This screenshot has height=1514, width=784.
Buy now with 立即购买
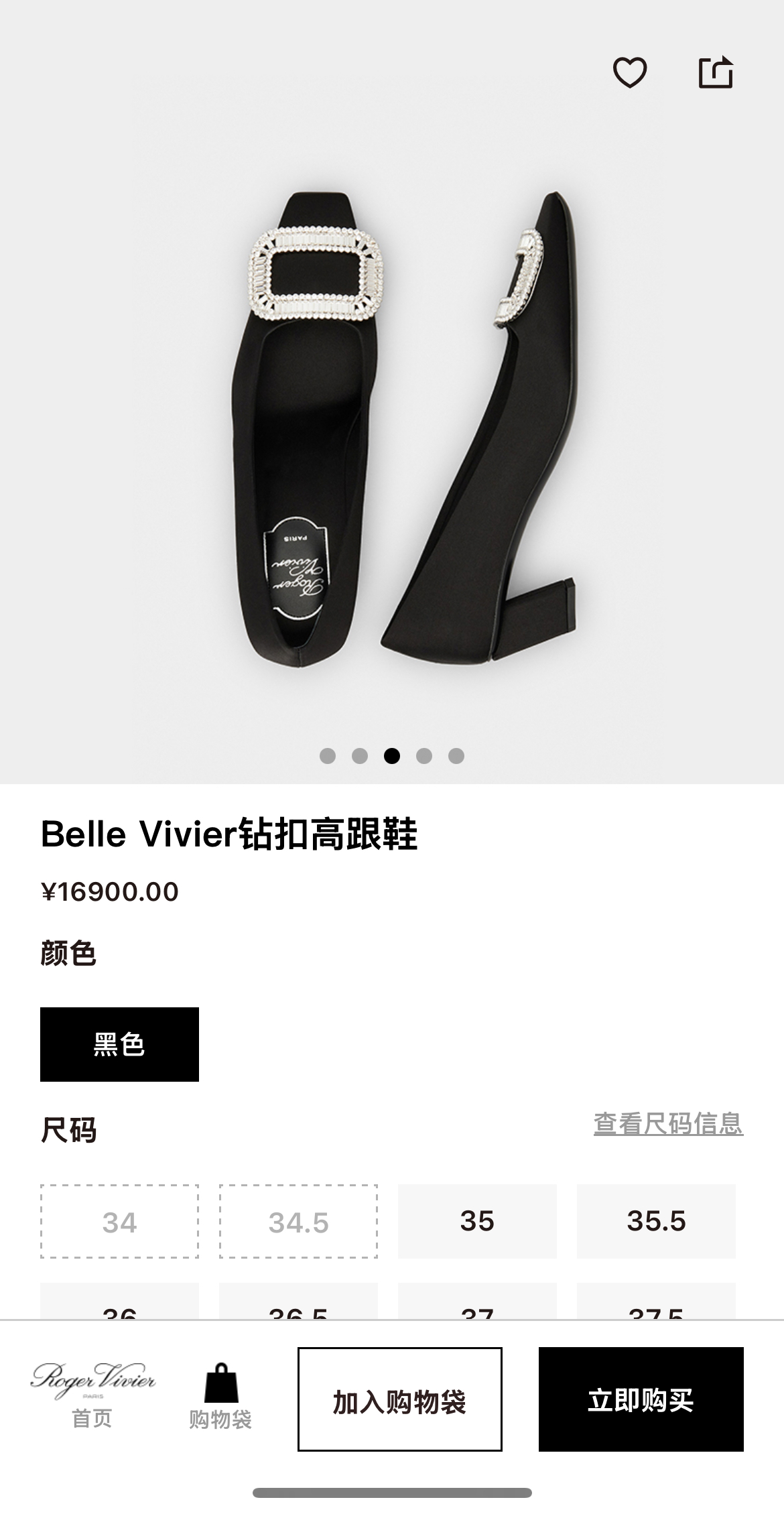point(641,1399)
